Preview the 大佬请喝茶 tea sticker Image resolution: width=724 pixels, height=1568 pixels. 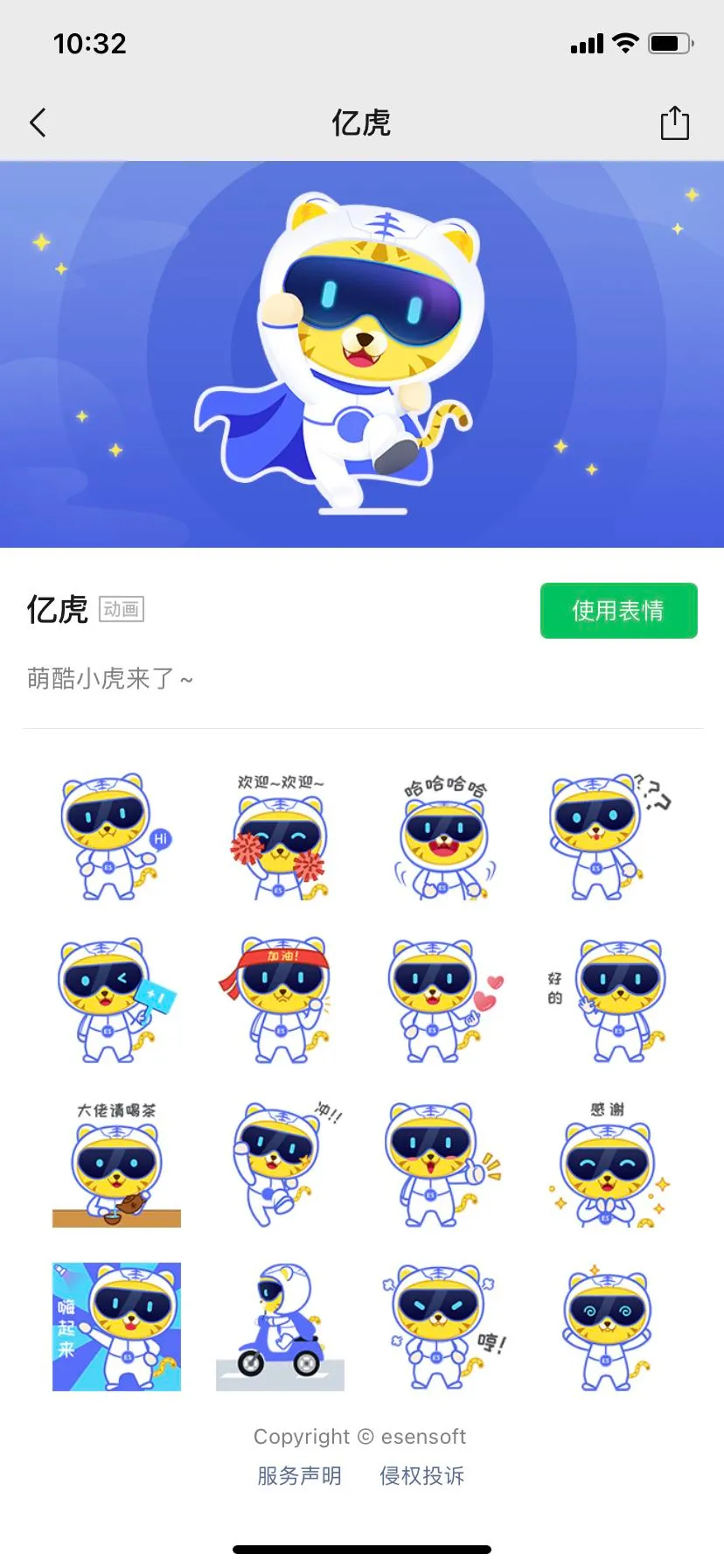pyautogui.click(x=115, y=1164)
